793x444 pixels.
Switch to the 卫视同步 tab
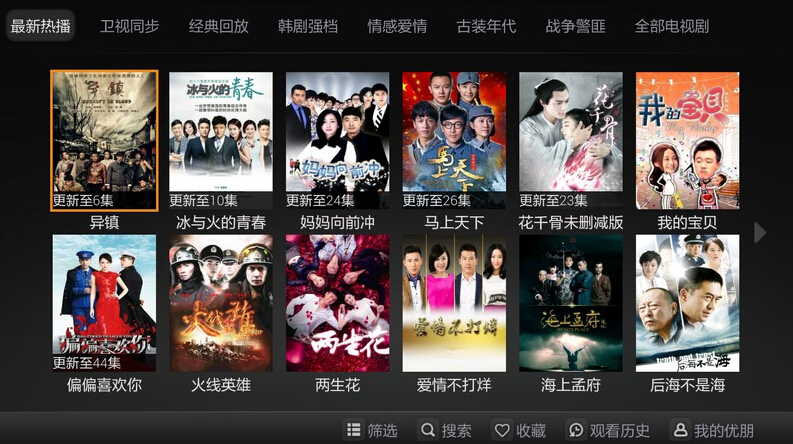(x=129, y=26)
